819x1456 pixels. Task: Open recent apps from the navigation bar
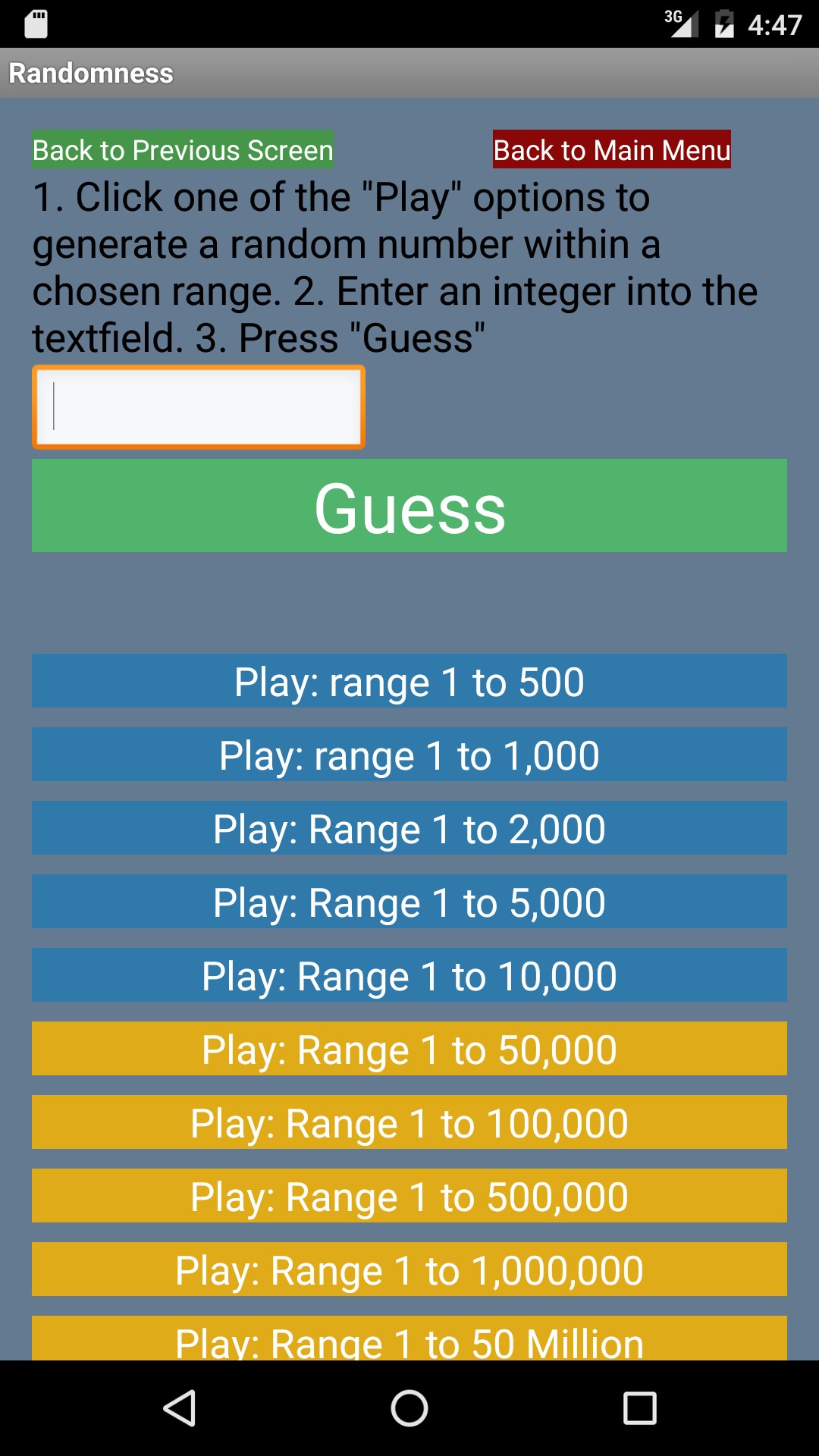coord(639,1408)
